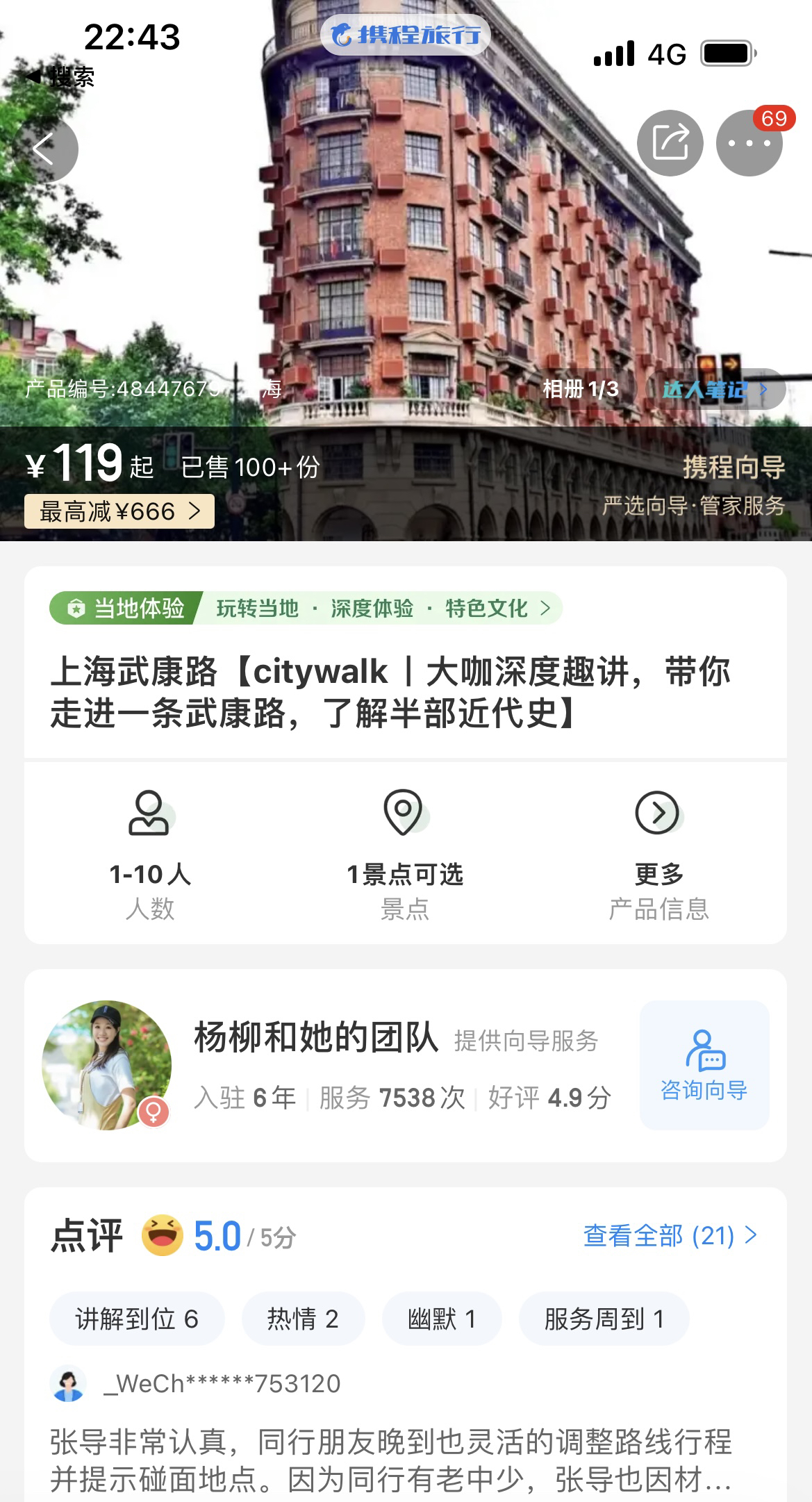Open 1景点可选 attraction options
The height and width of the screenshot is (1502, 812).
click(x=405, y=853)
